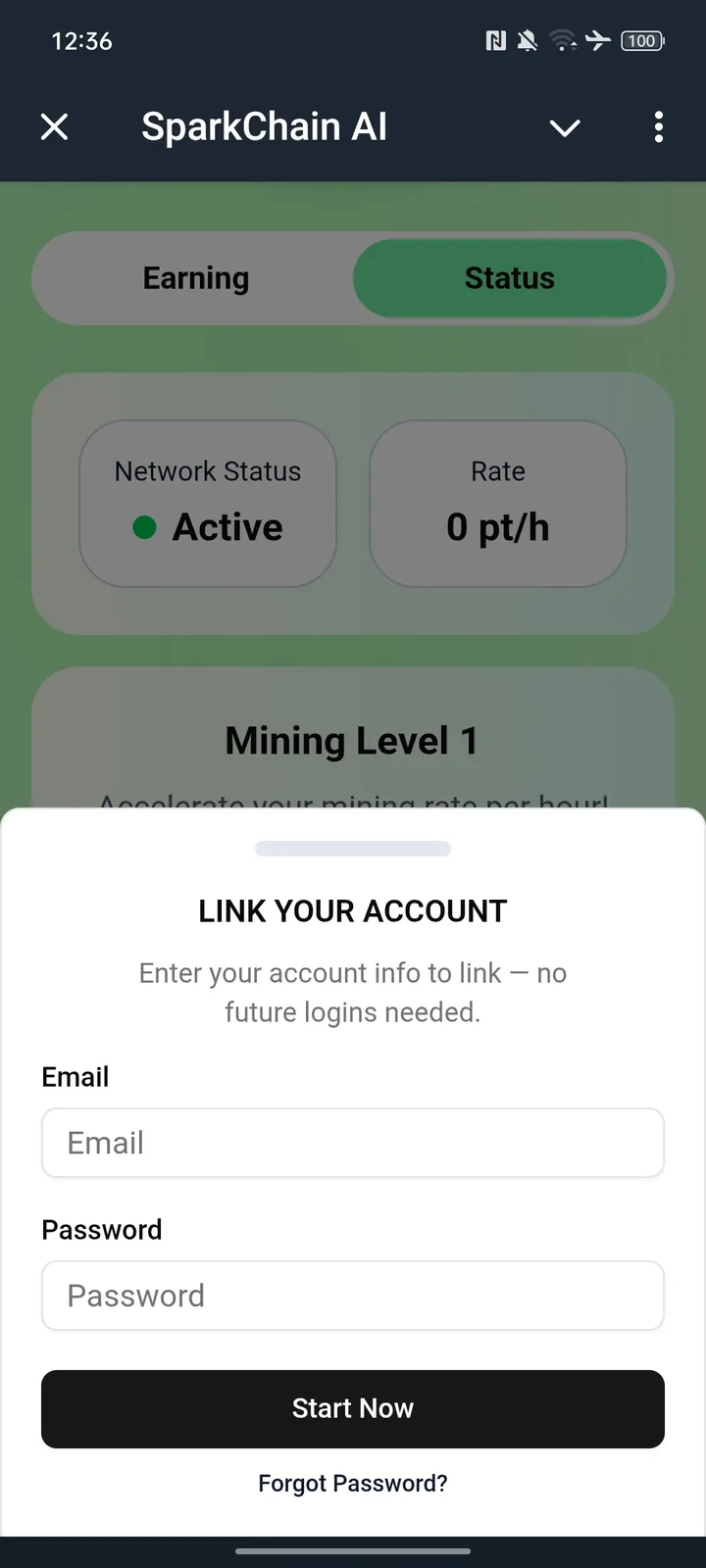Open the three-dot overflow menu
The width and height of the screenshot is (706, 1568).
tap(658, 127)
